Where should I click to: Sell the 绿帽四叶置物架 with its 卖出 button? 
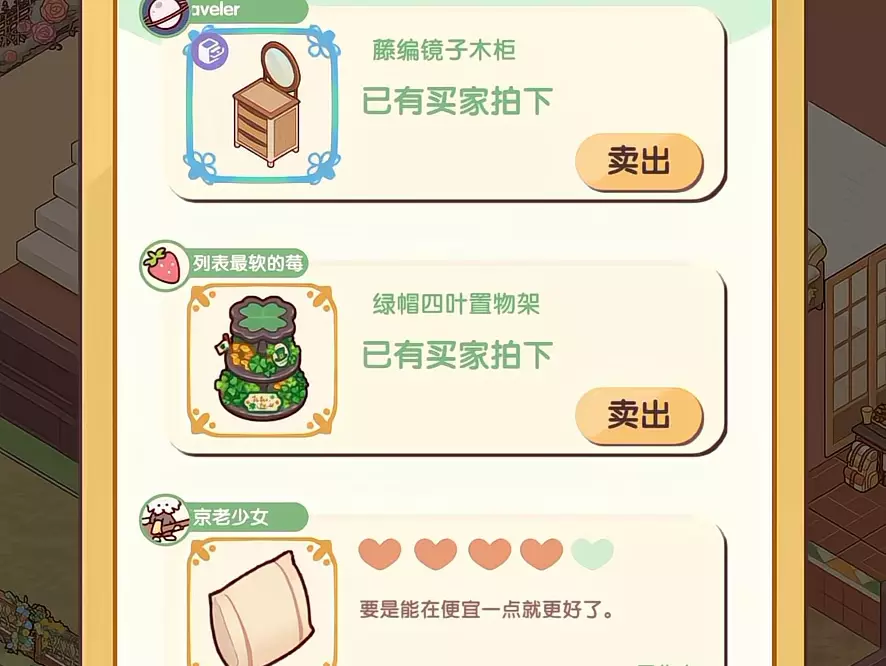[639, 416]
